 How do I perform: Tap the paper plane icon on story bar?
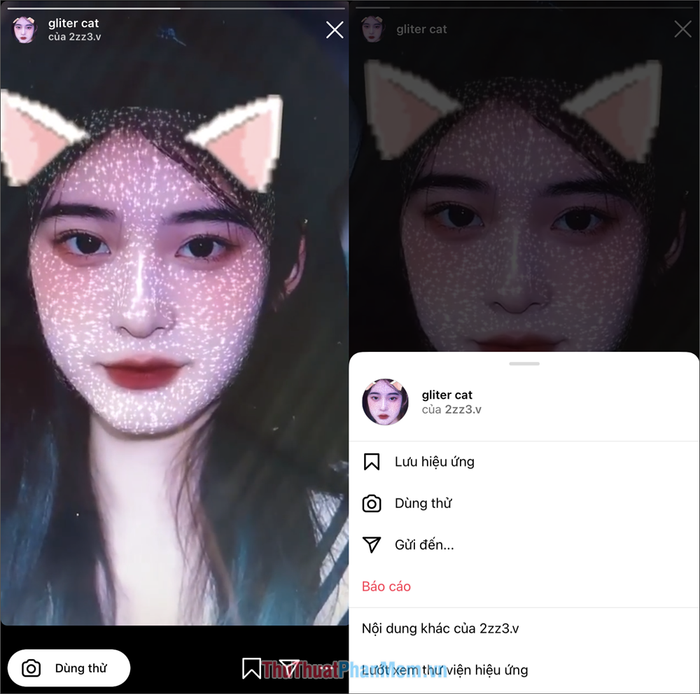coord(288,667)
